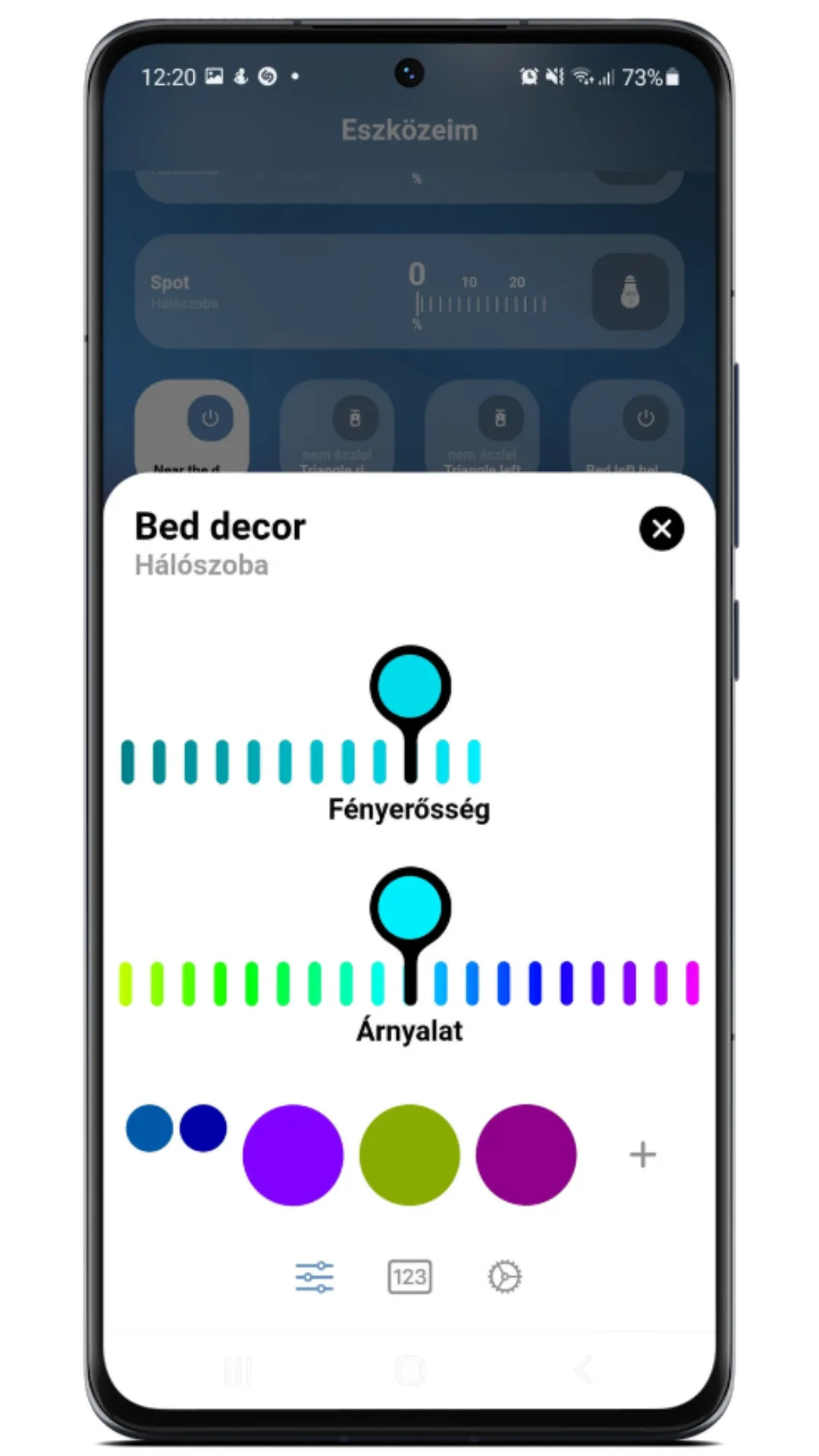The width and height of the screenshot is (819, 1456).
Task: Choose the olive green color preset
Action: click(409, 1155)
